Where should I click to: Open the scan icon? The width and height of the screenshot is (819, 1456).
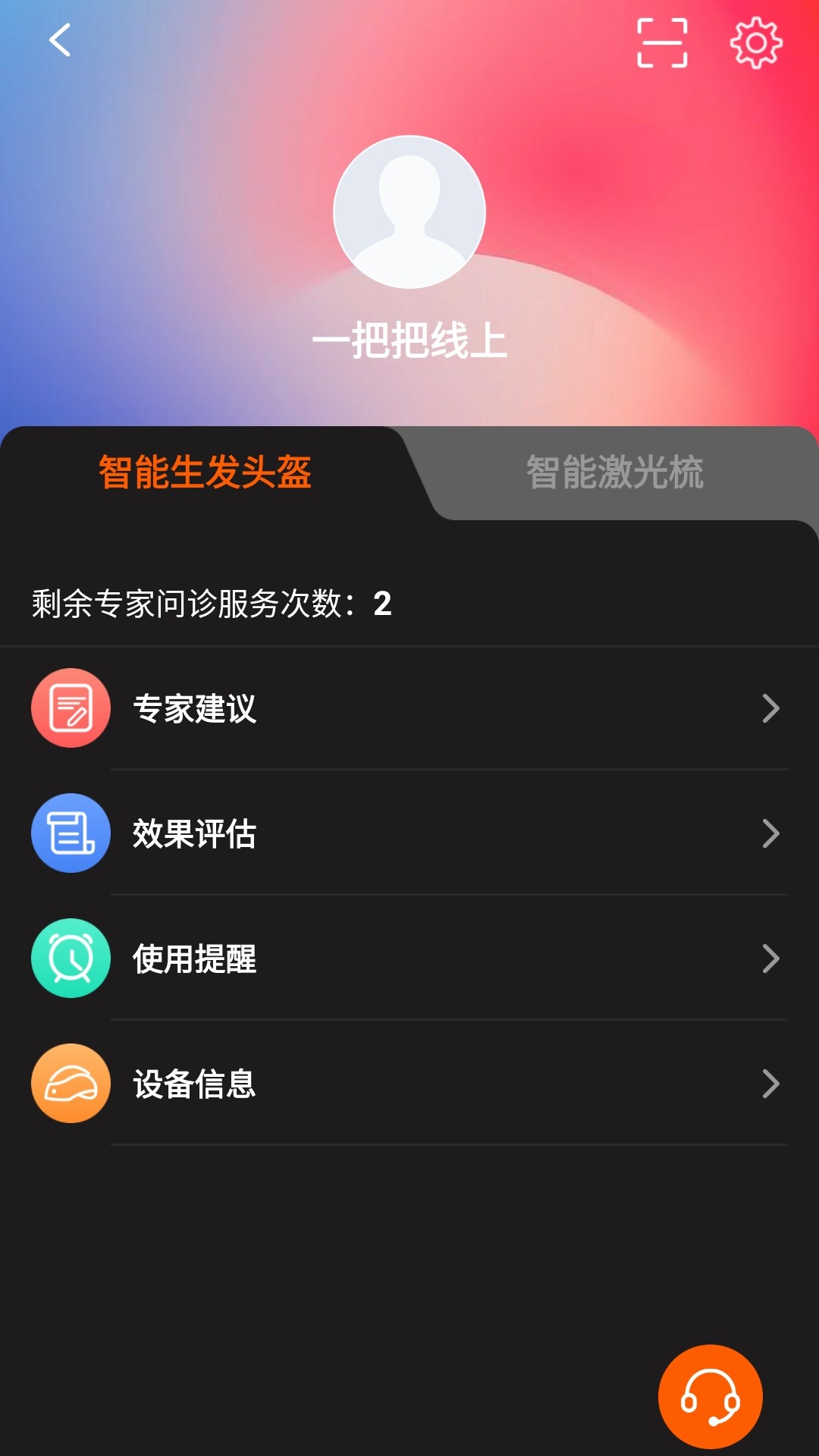(662, 42)
